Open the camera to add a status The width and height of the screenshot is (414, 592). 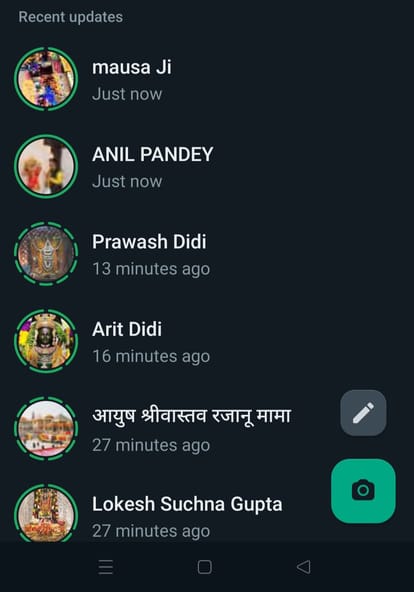(363, 491)
